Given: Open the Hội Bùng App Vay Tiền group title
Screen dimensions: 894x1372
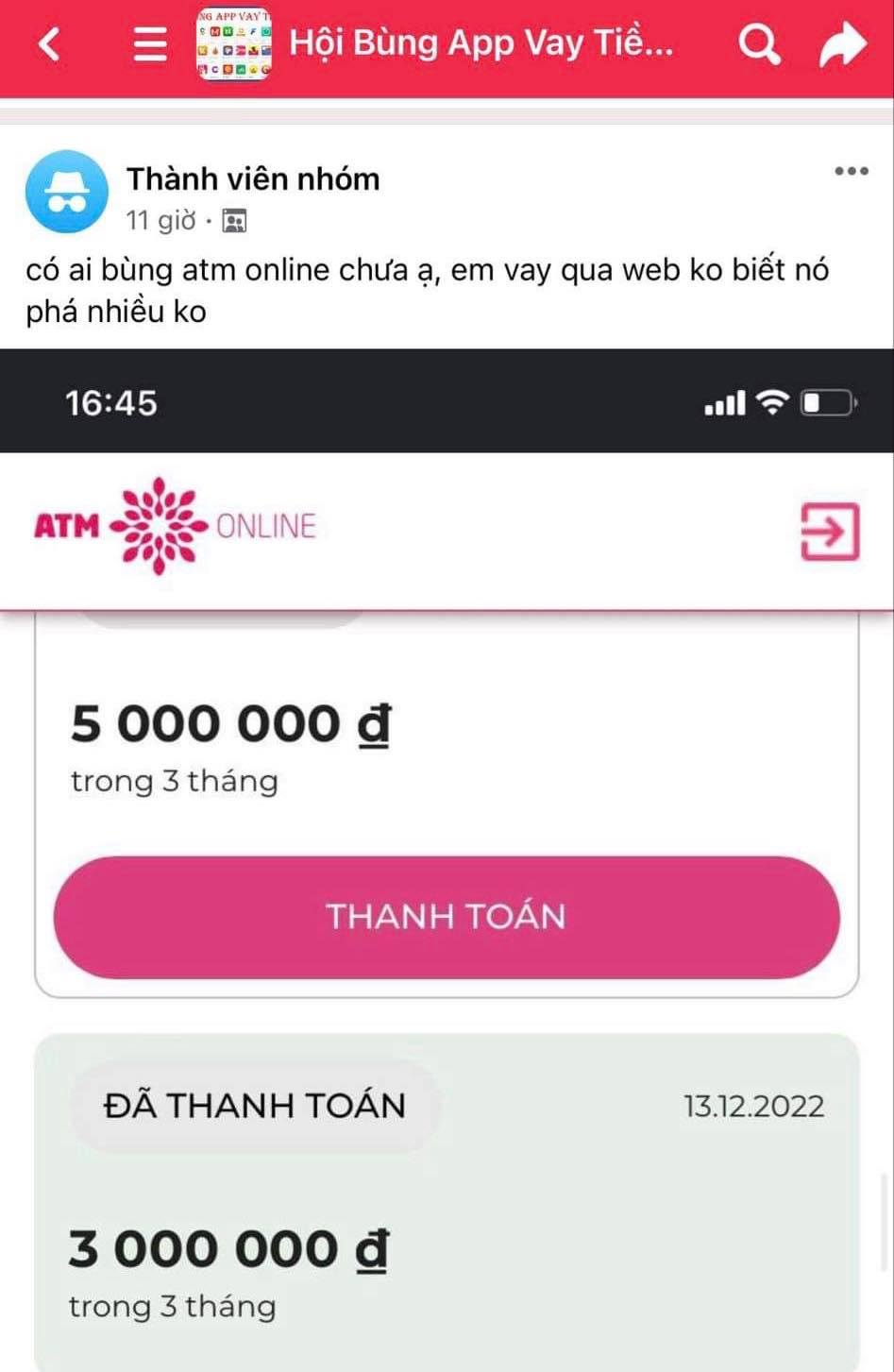Looking at the screenshot, I should pos(481,43).
